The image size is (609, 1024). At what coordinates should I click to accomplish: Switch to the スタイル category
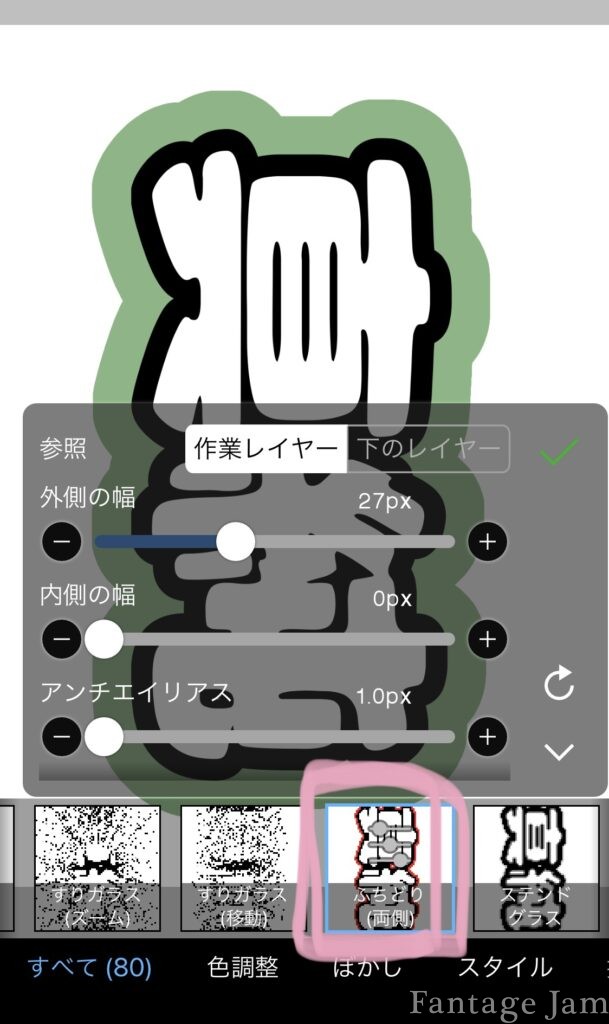coord(505,967)
